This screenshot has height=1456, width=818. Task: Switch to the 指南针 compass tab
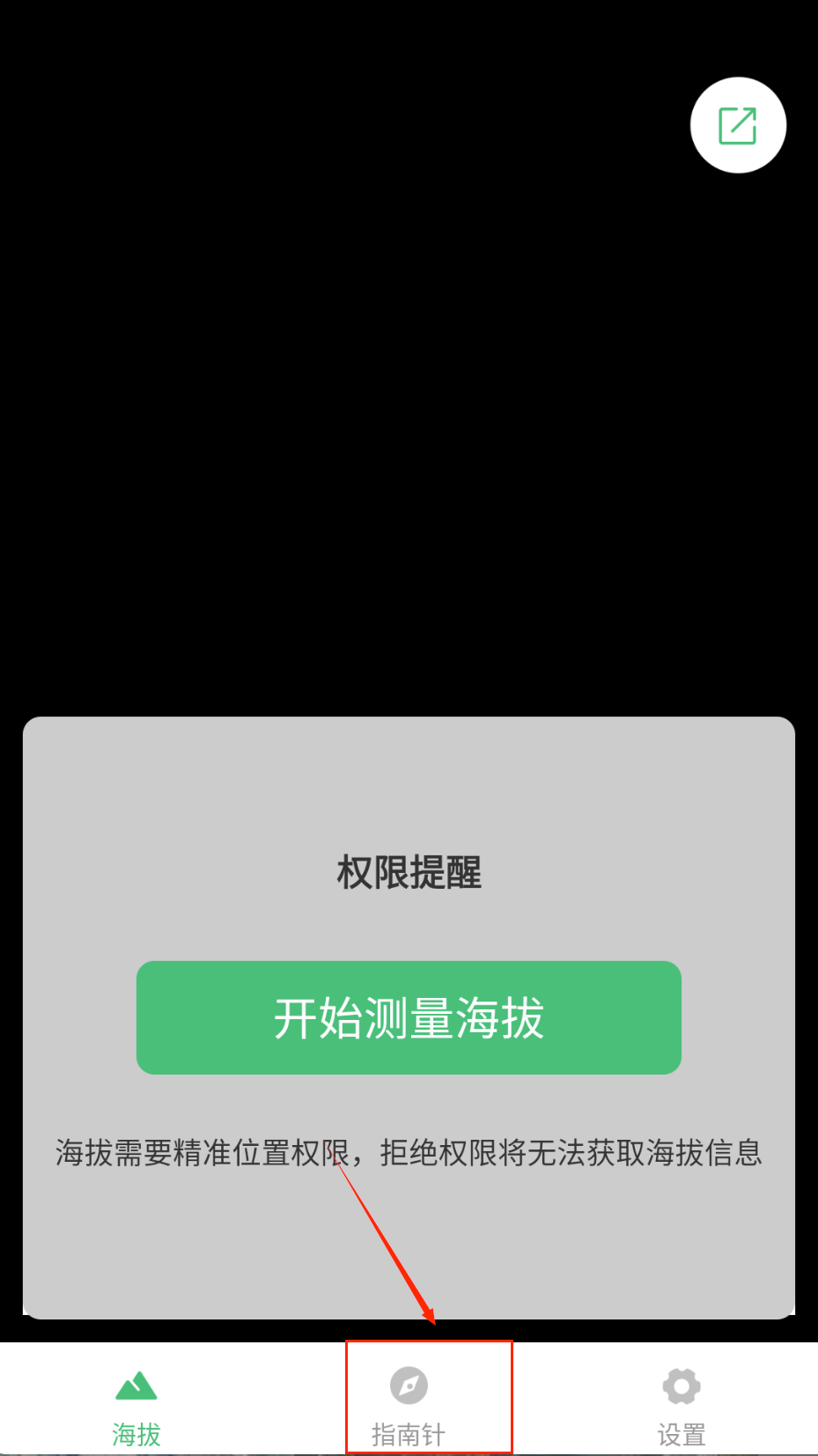click(x=409, y=1401)
